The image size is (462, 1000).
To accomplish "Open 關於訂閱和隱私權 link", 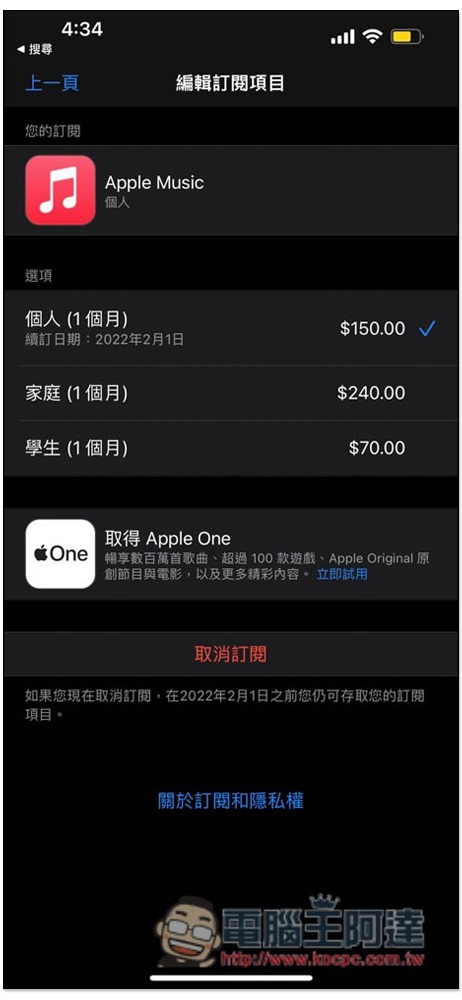I will coord(230,800).
